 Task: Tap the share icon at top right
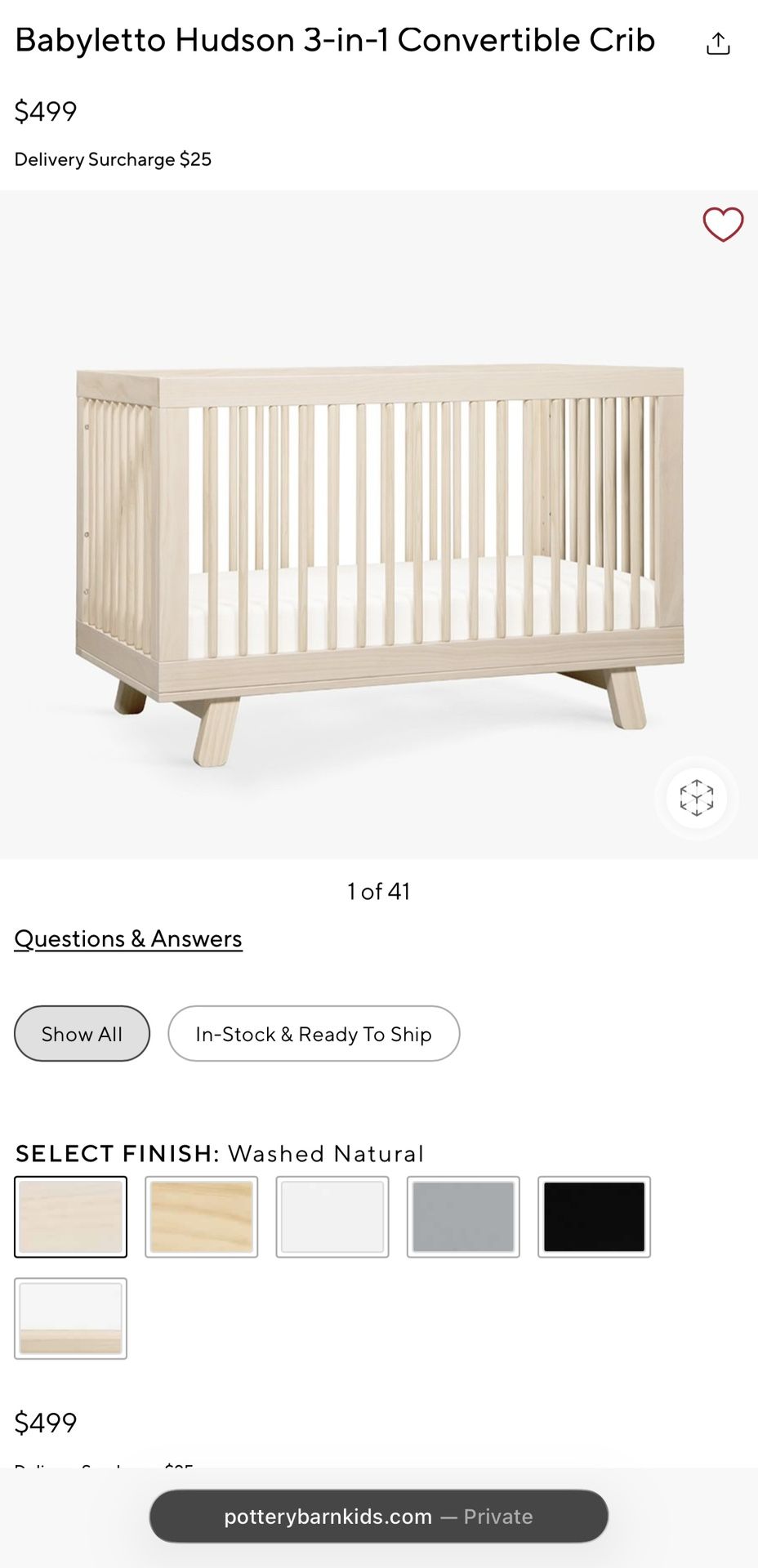(717, 41)
